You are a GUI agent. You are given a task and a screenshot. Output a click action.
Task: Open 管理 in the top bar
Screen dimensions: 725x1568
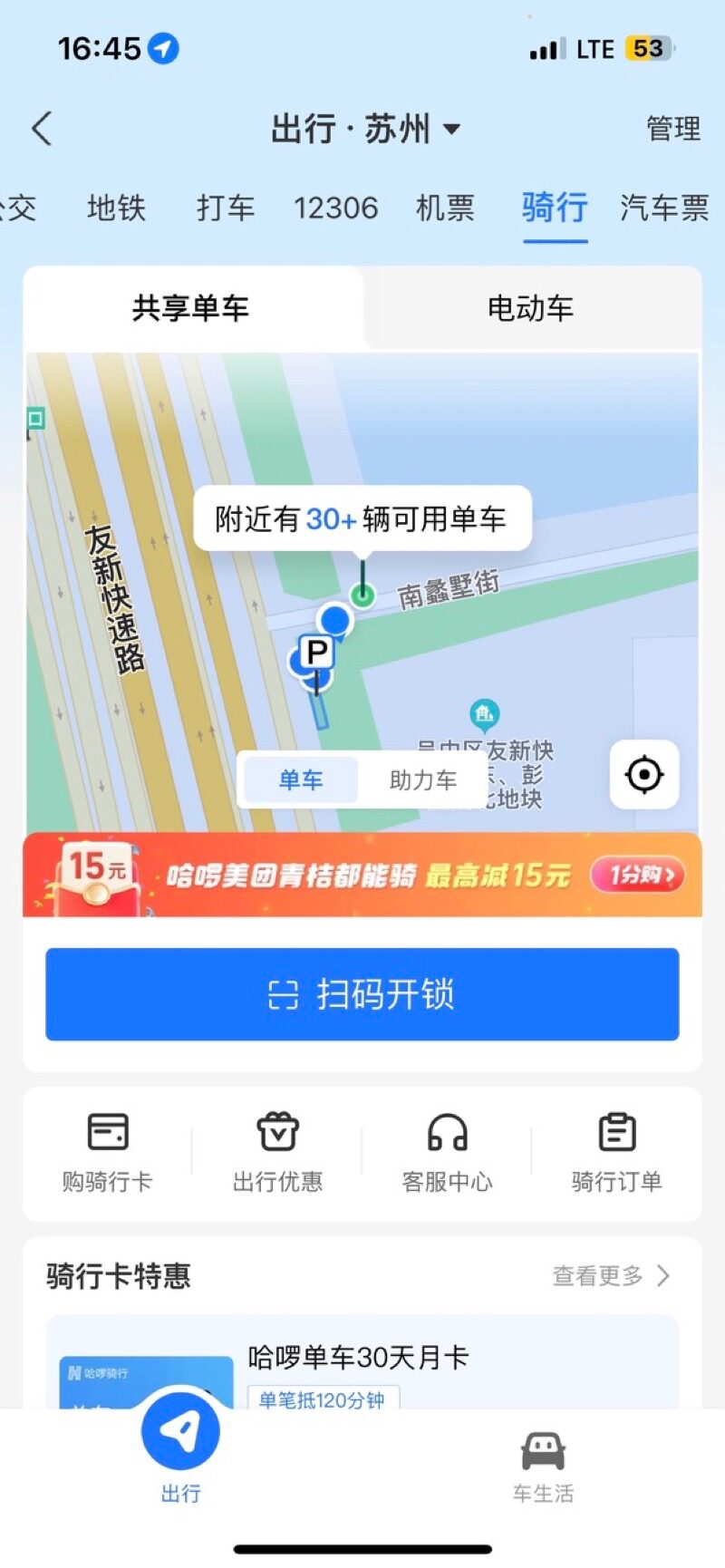click(672, 129)
